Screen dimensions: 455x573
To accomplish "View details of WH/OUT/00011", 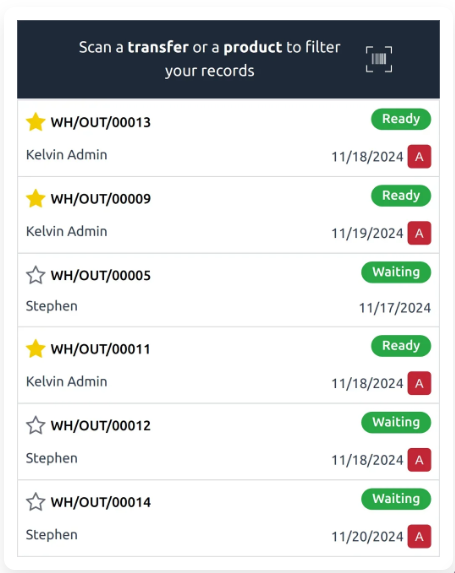I will pos(228,365).
